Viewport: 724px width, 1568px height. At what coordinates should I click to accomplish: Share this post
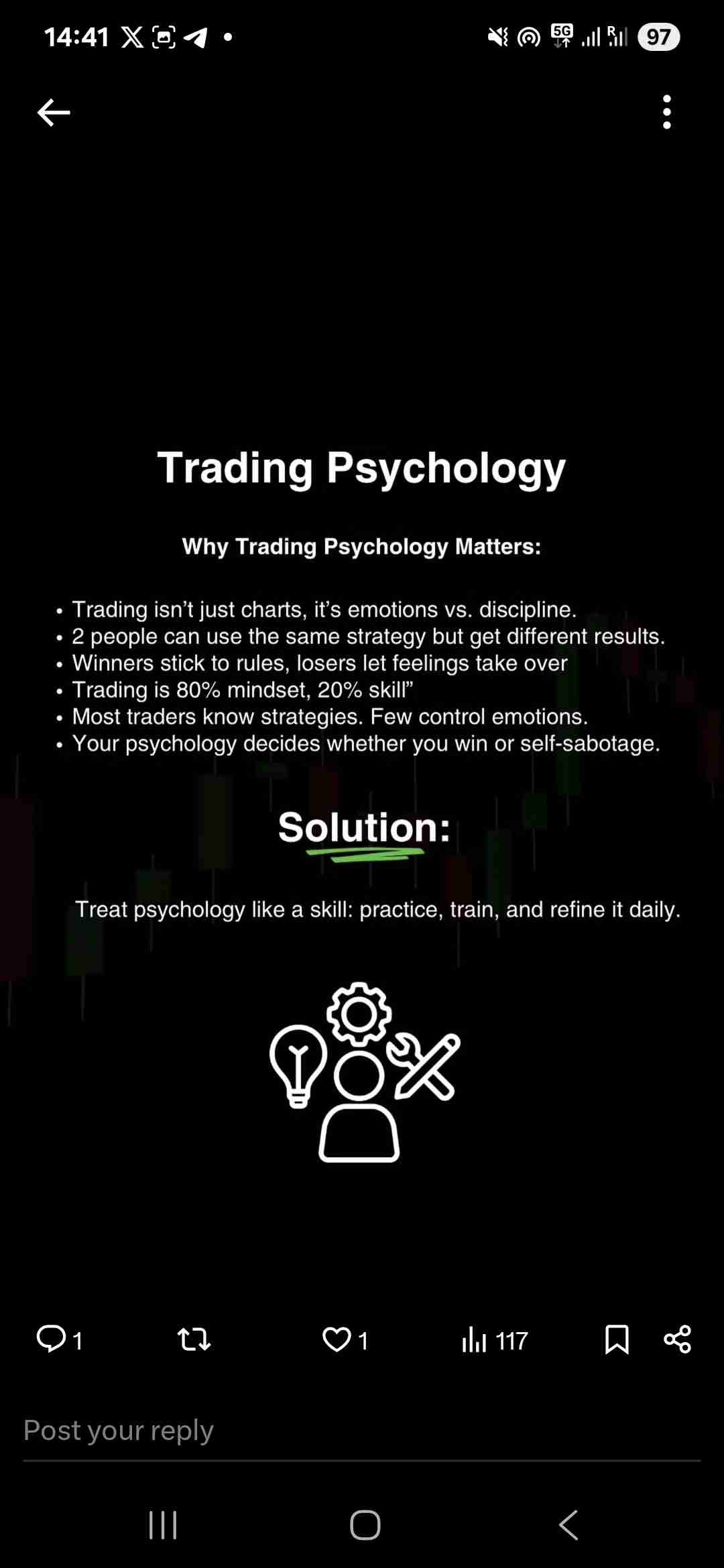(x=677, y=1340)
